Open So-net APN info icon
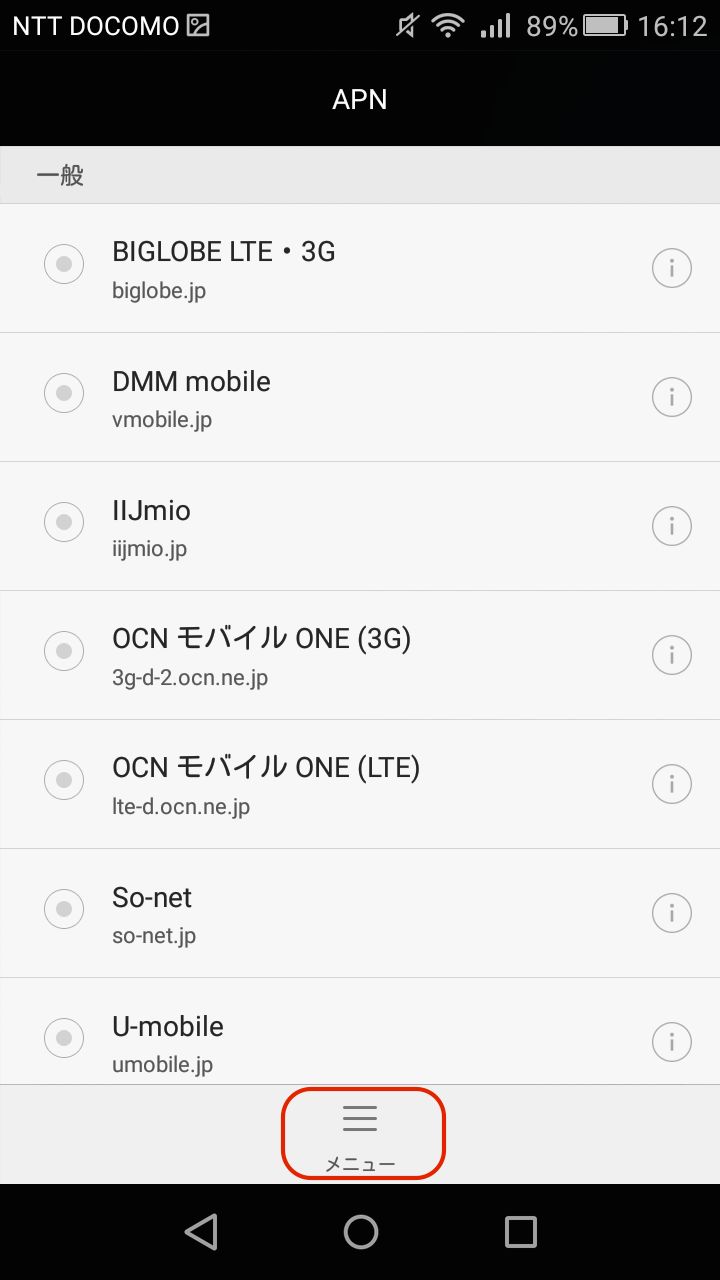Screen dimensions: 720x1280 pos(672,913)
